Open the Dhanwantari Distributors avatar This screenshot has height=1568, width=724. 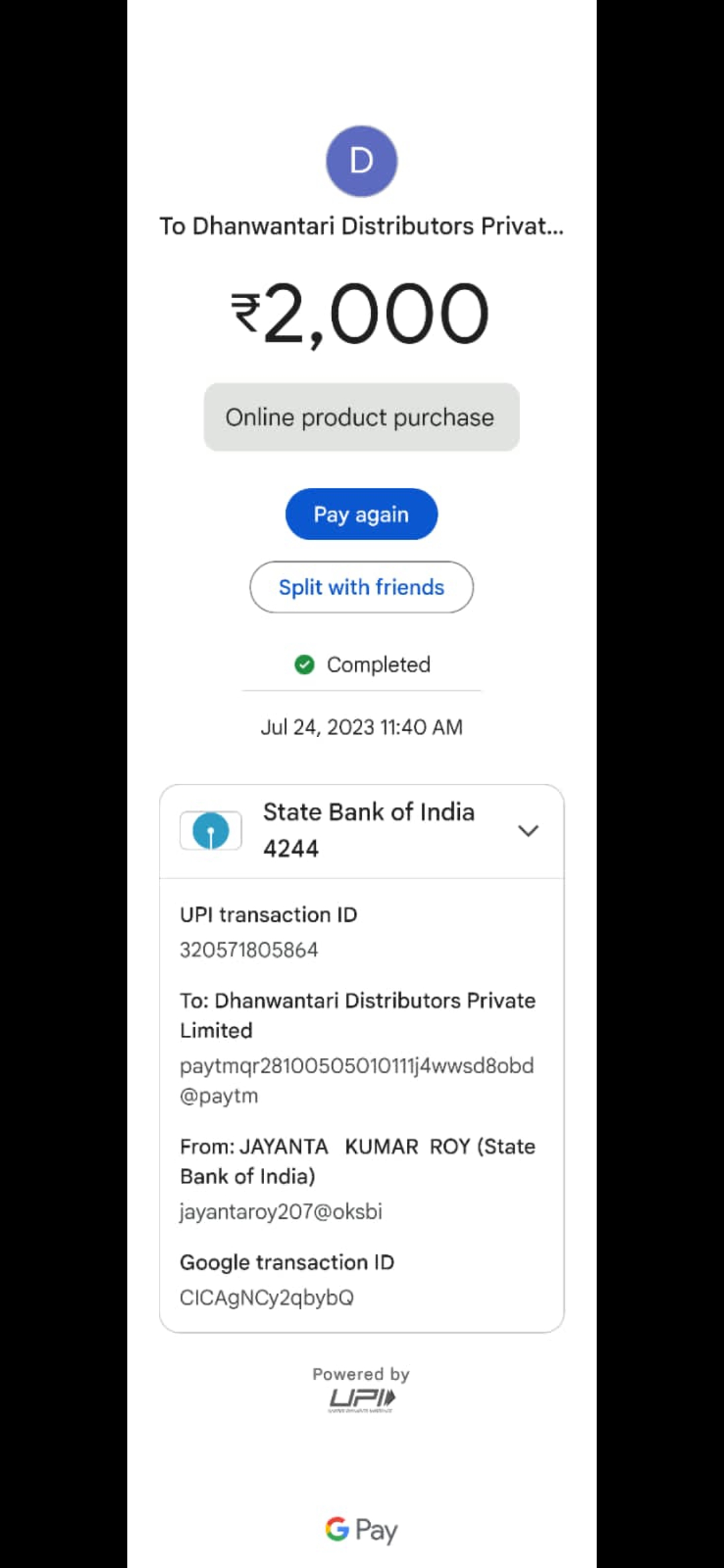click(x=361, y=161)
